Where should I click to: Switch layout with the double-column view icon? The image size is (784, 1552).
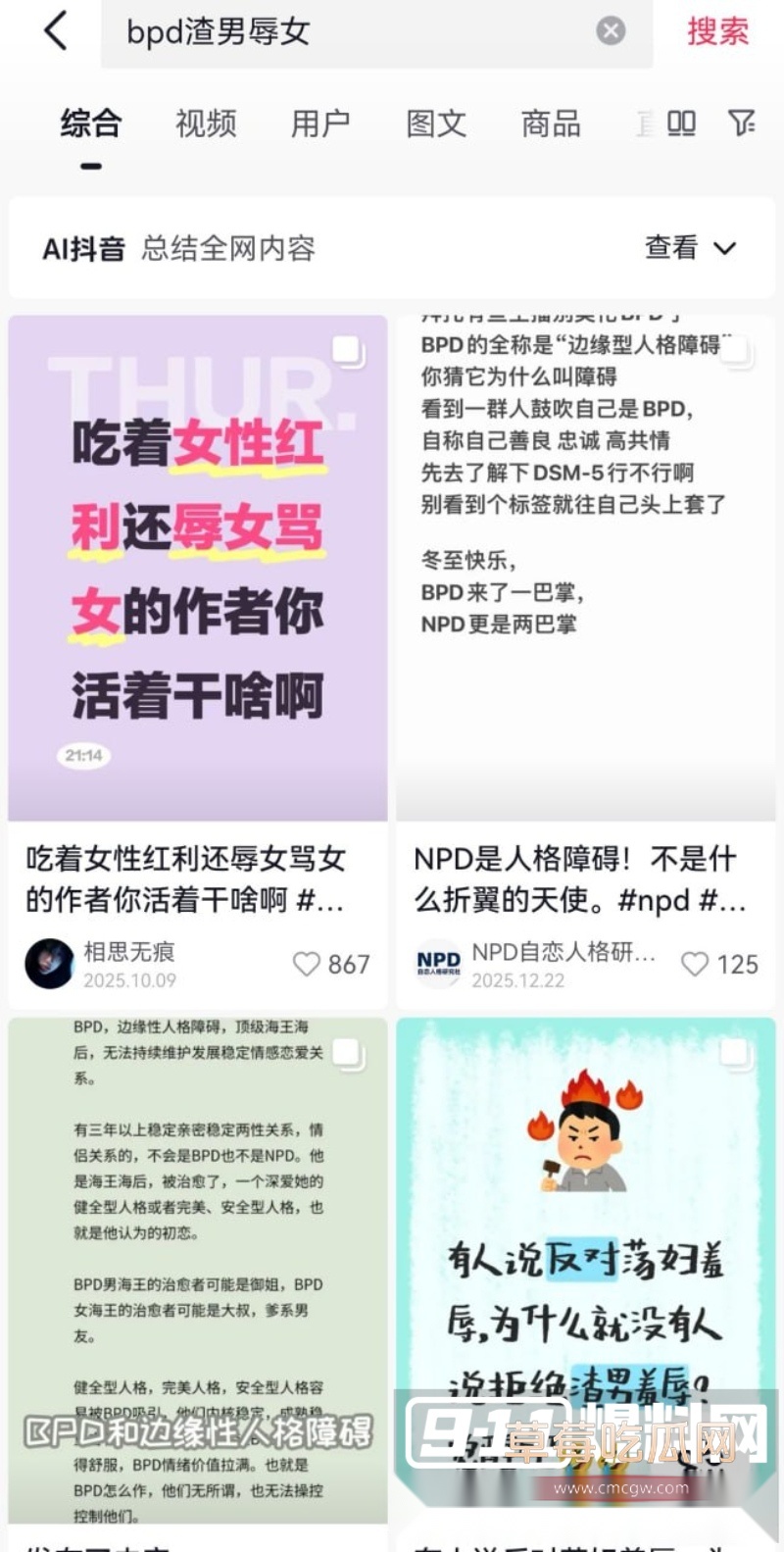click(x=681, y=124)
